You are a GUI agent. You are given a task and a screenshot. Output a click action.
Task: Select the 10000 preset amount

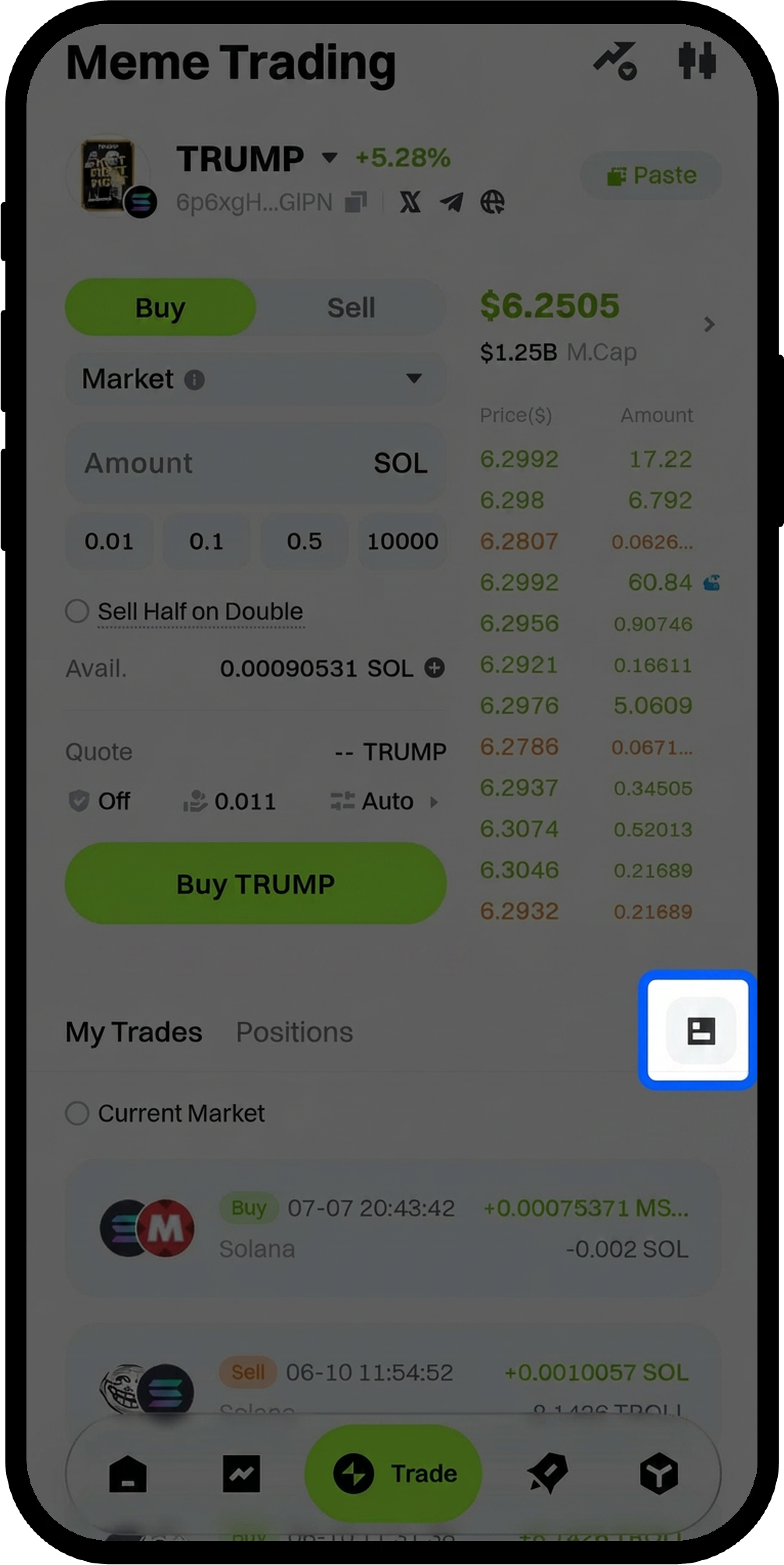402,541
